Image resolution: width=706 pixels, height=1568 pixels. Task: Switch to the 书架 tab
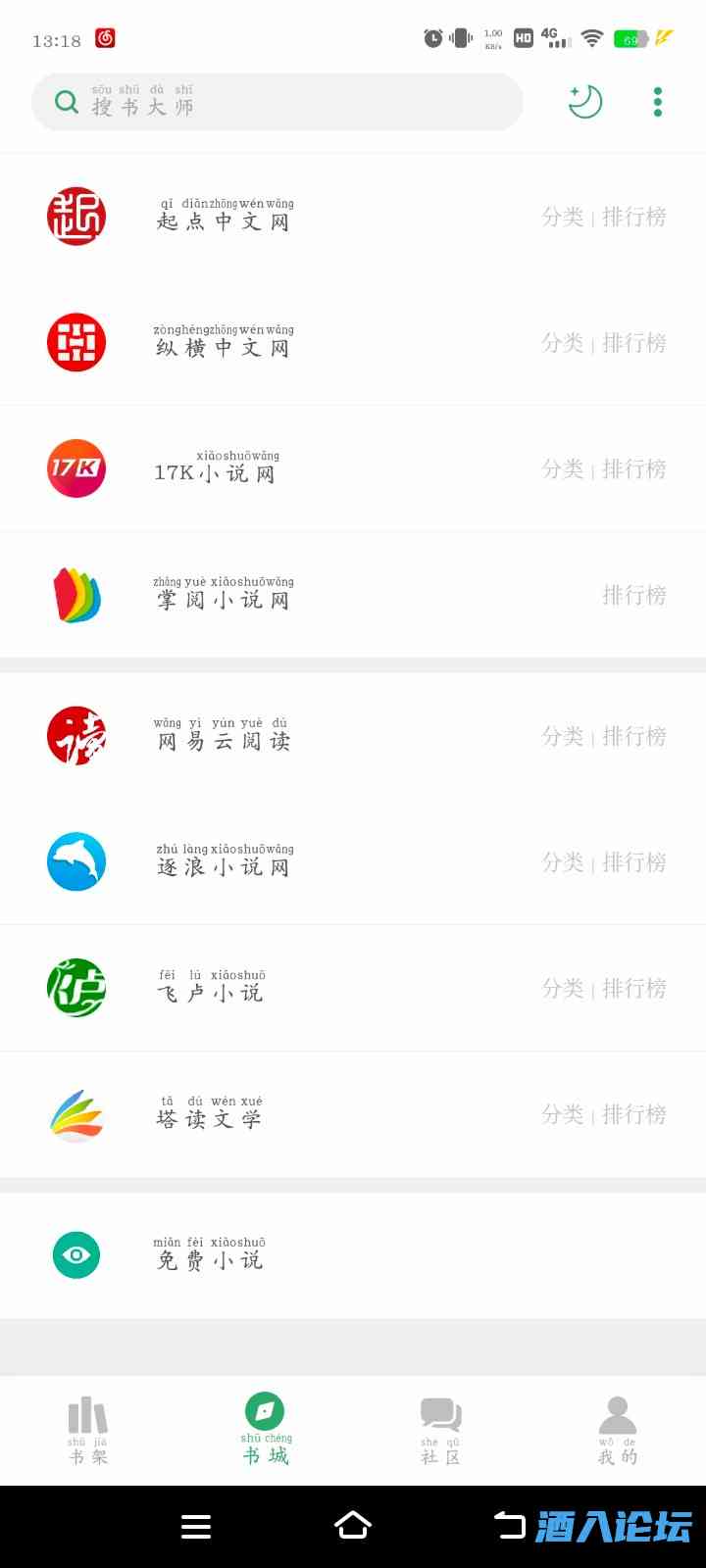point(88,1431)
